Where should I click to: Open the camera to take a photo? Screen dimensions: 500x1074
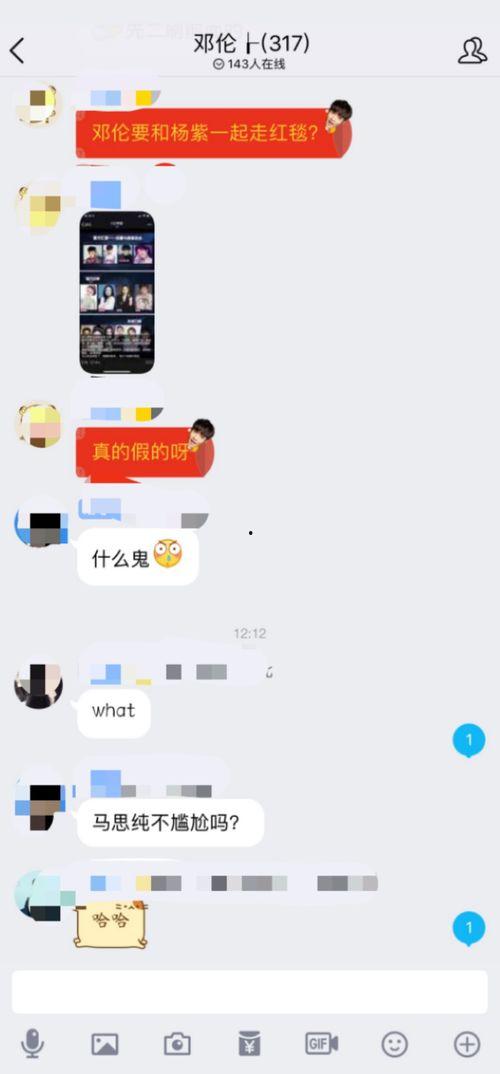[x=177, y=1044]
